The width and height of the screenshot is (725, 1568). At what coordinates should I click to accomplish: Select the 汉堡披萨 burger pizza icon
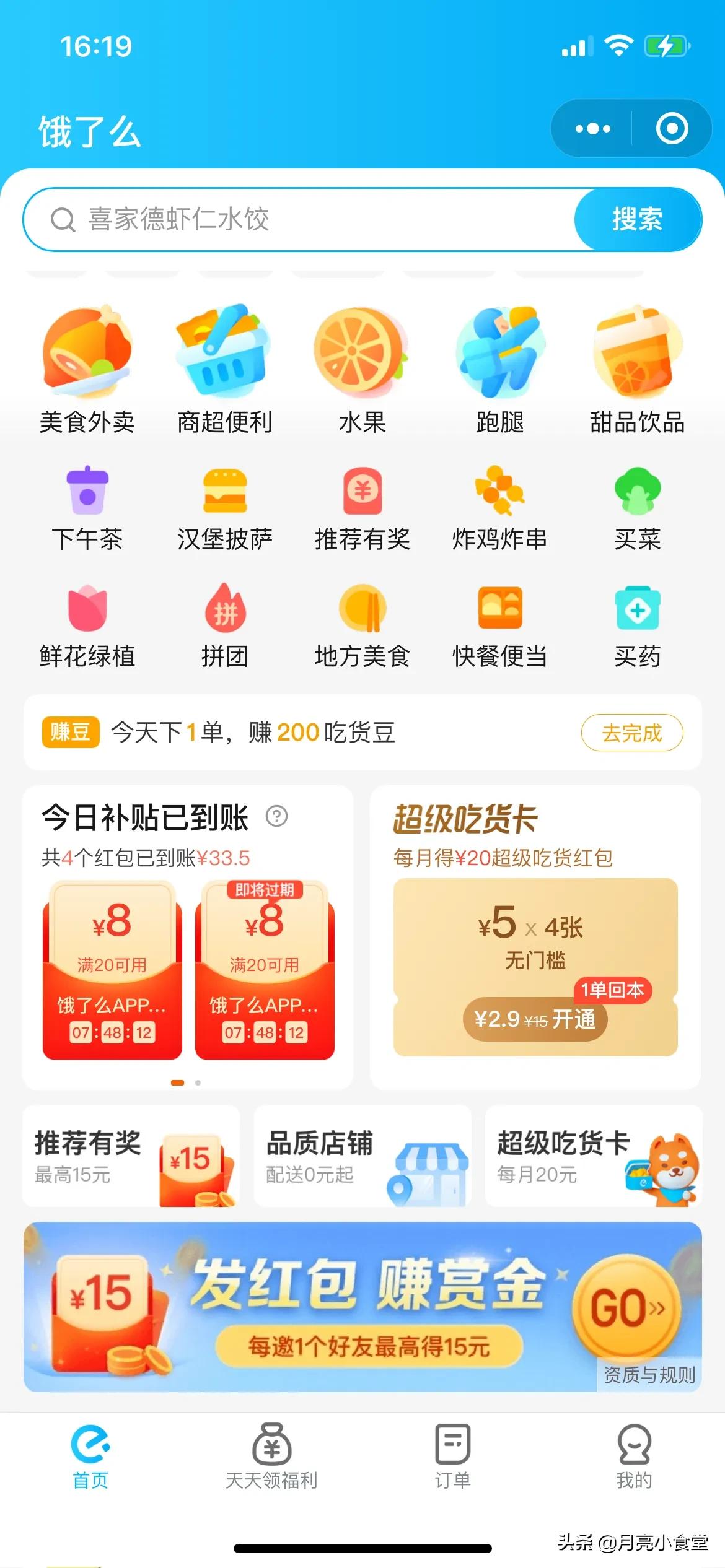(x=225, y=508)
